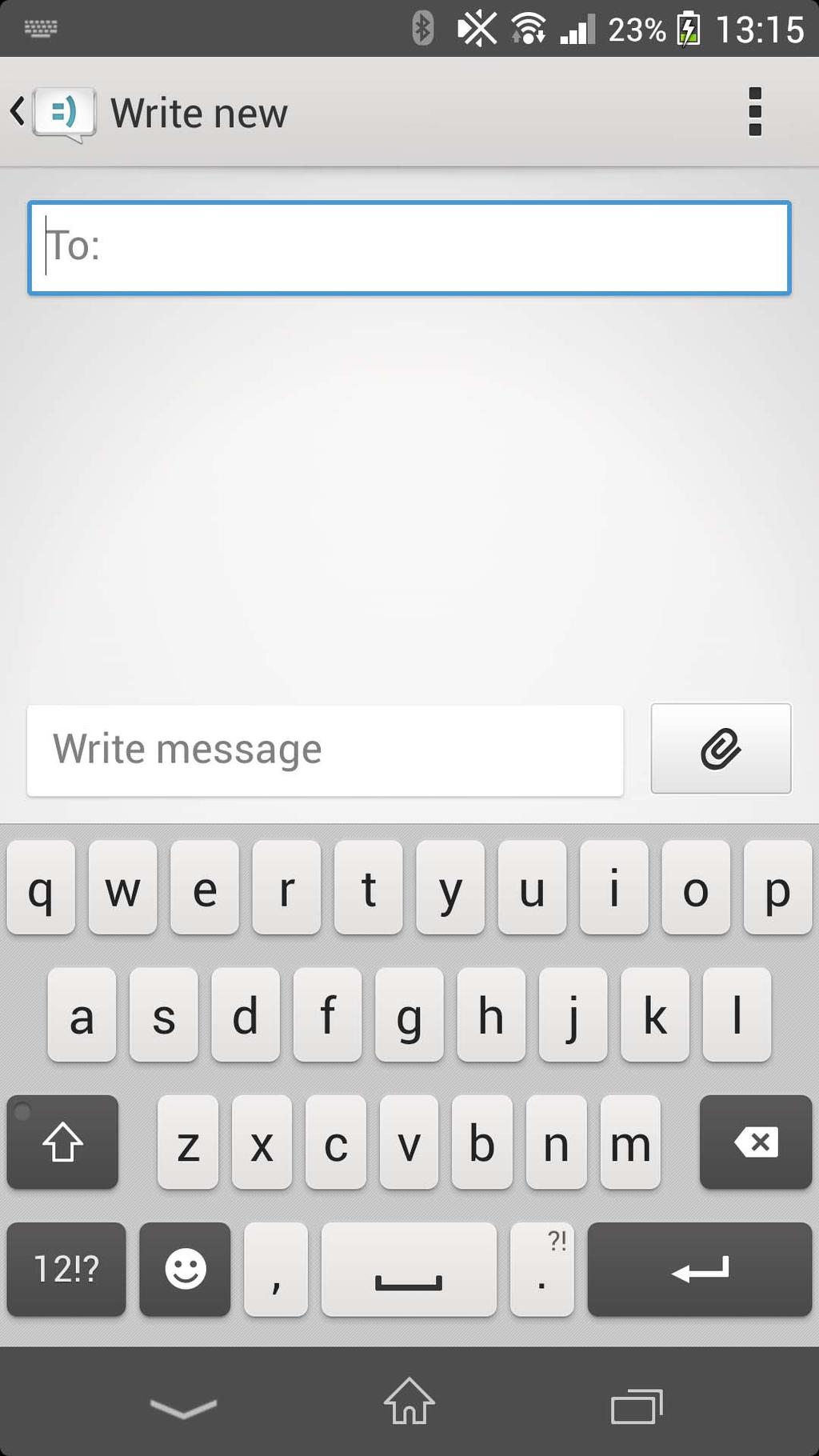This screenshot has width=819, height=1456.
Task: Enable shift on the keyboard
Action: coord(62,1142)
